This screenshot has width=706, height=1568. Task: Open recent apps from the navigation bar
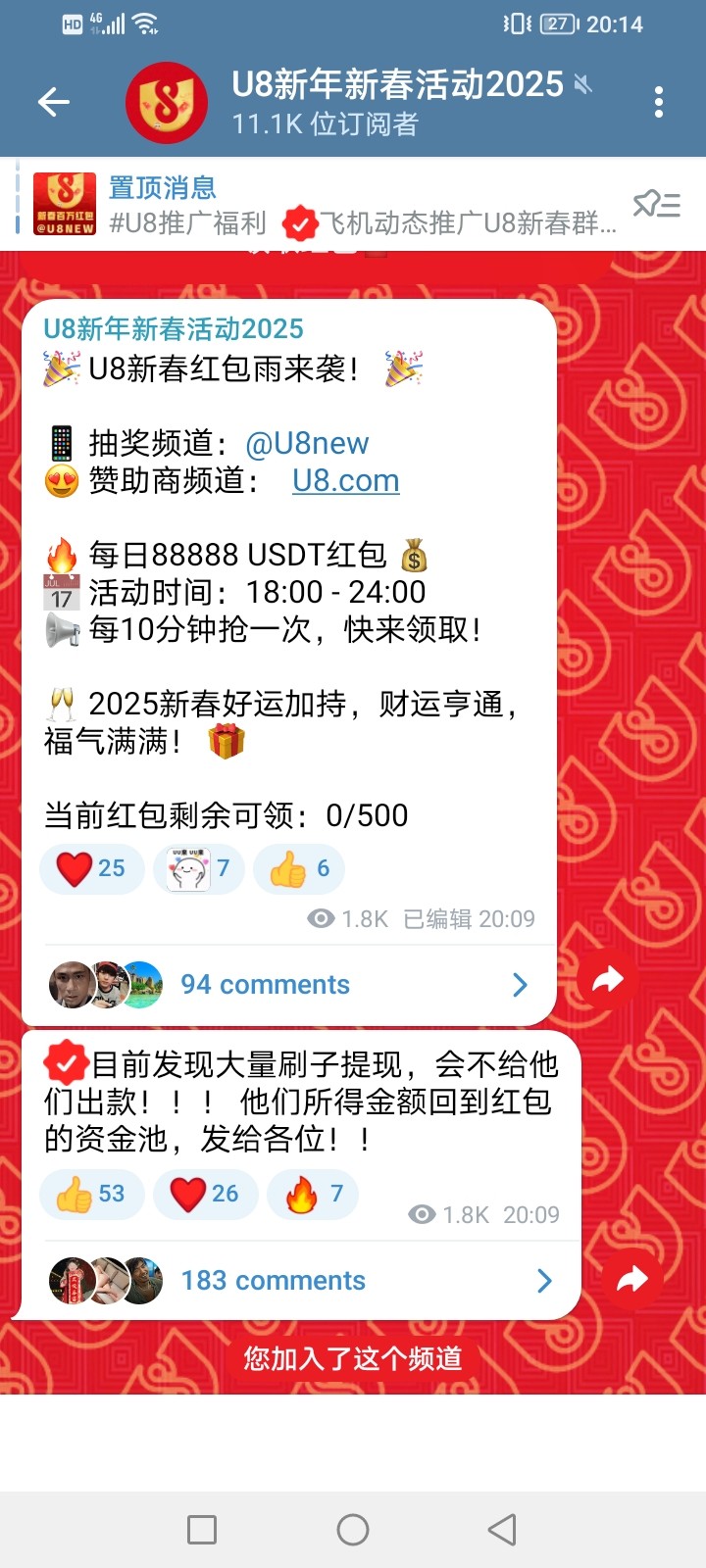(x=202, y=1530)
